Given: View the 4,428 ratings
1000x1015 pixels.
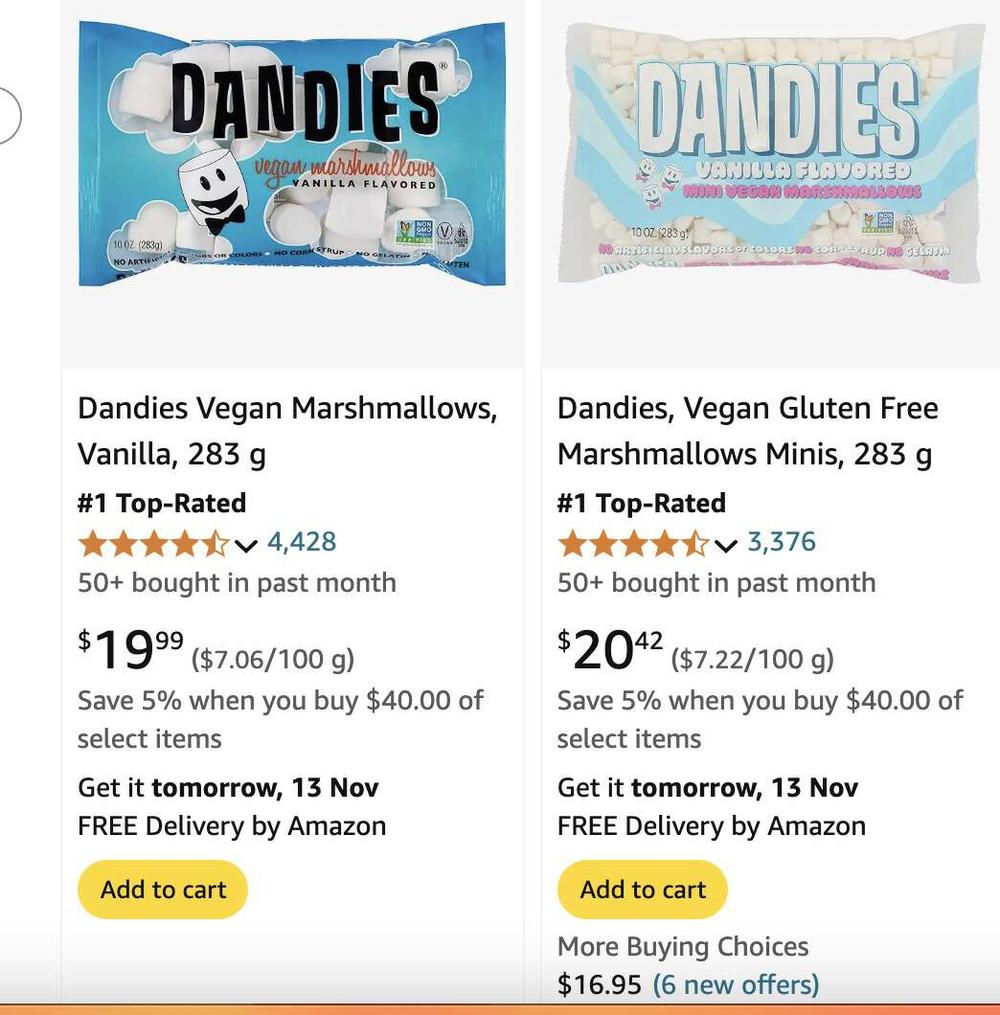Looking at the screenshot, I should click(301, 542).
